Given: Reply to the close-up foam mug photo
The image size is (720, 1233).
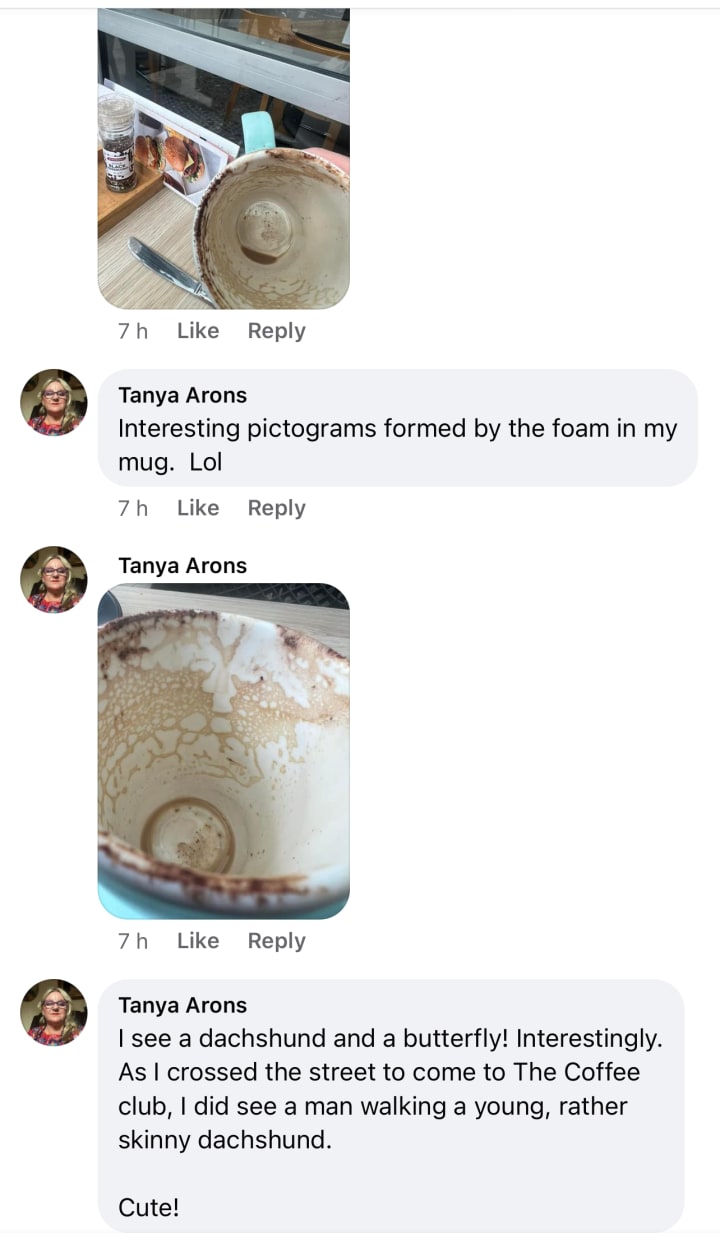Looking at the screenshot, I should tap(276, 941).
